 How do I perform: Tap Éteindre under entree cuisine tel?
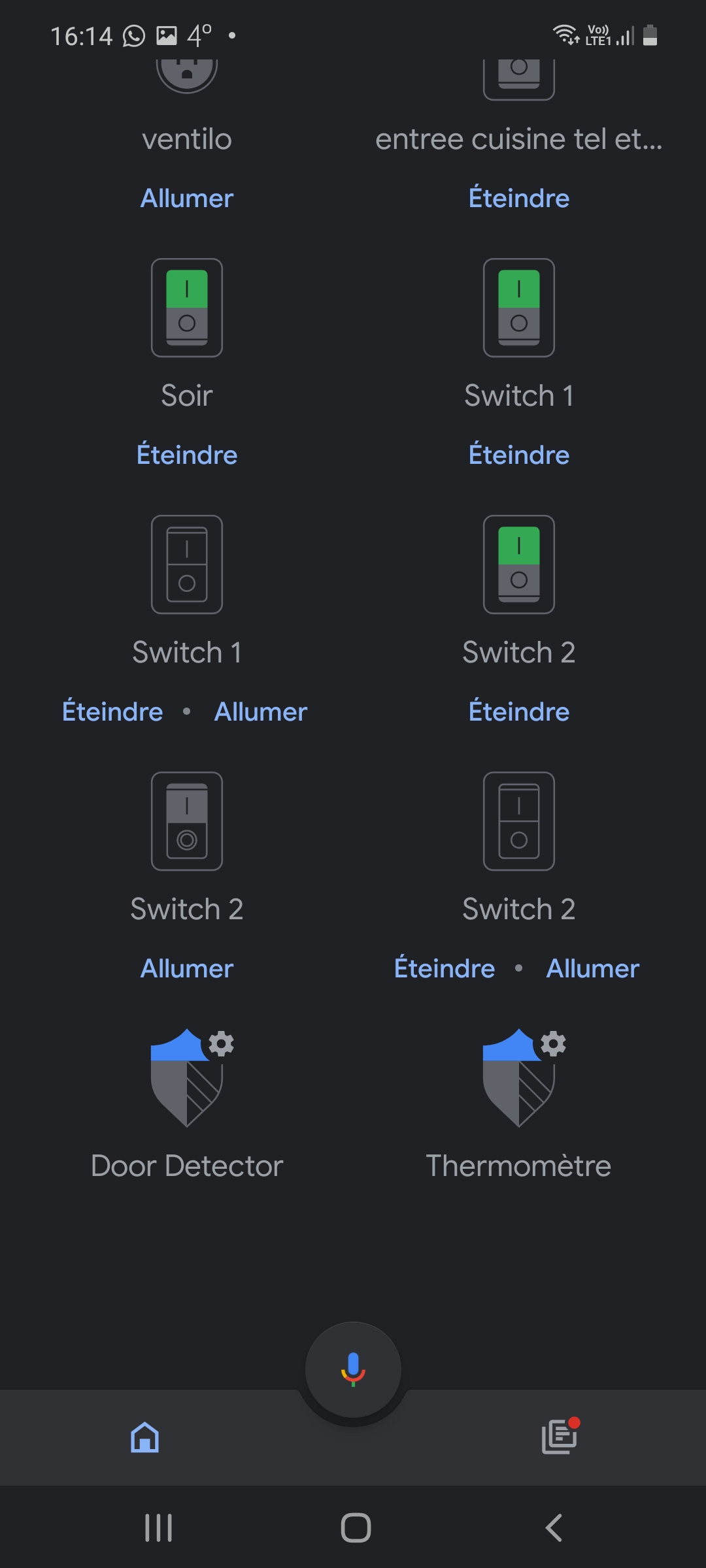518,199
